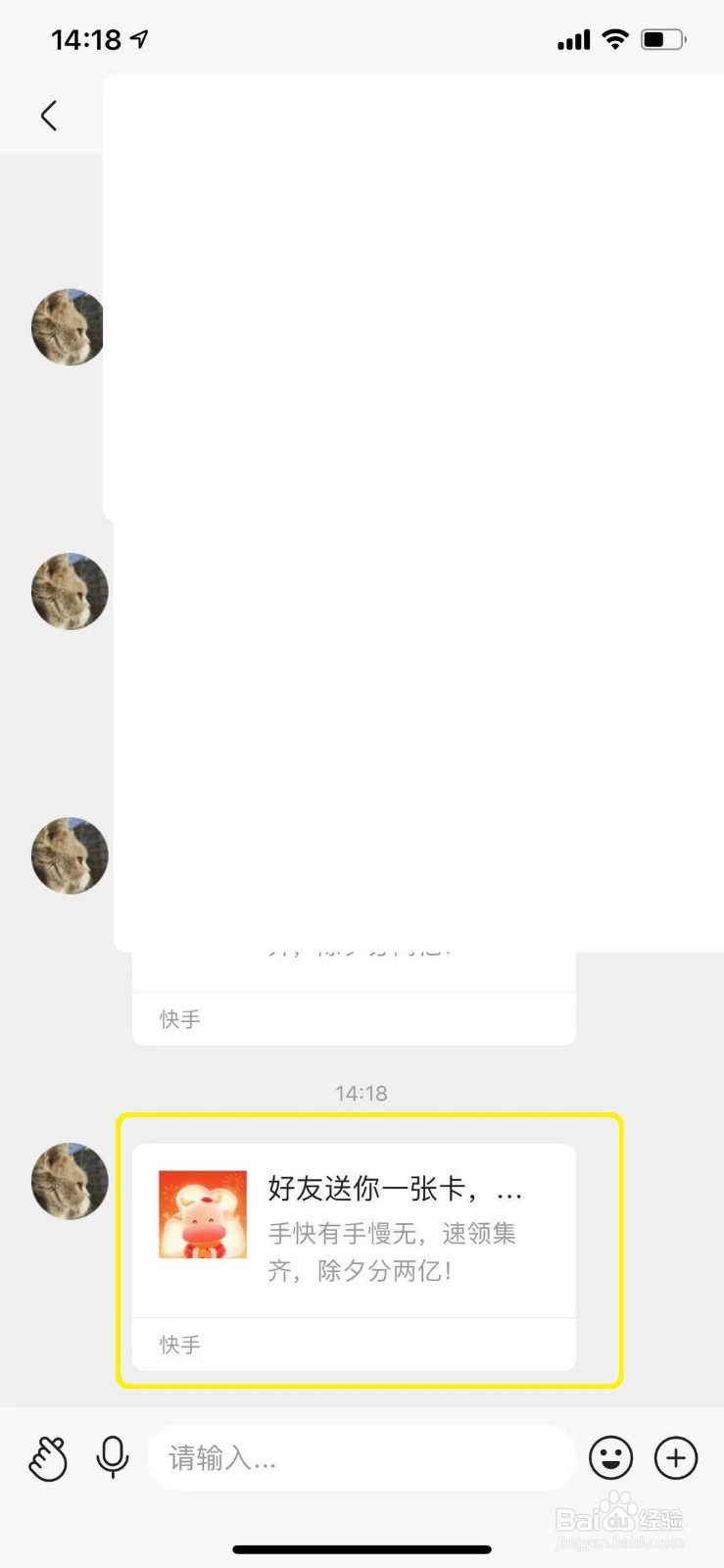Tap the battery indicator icon

(661, 37)
